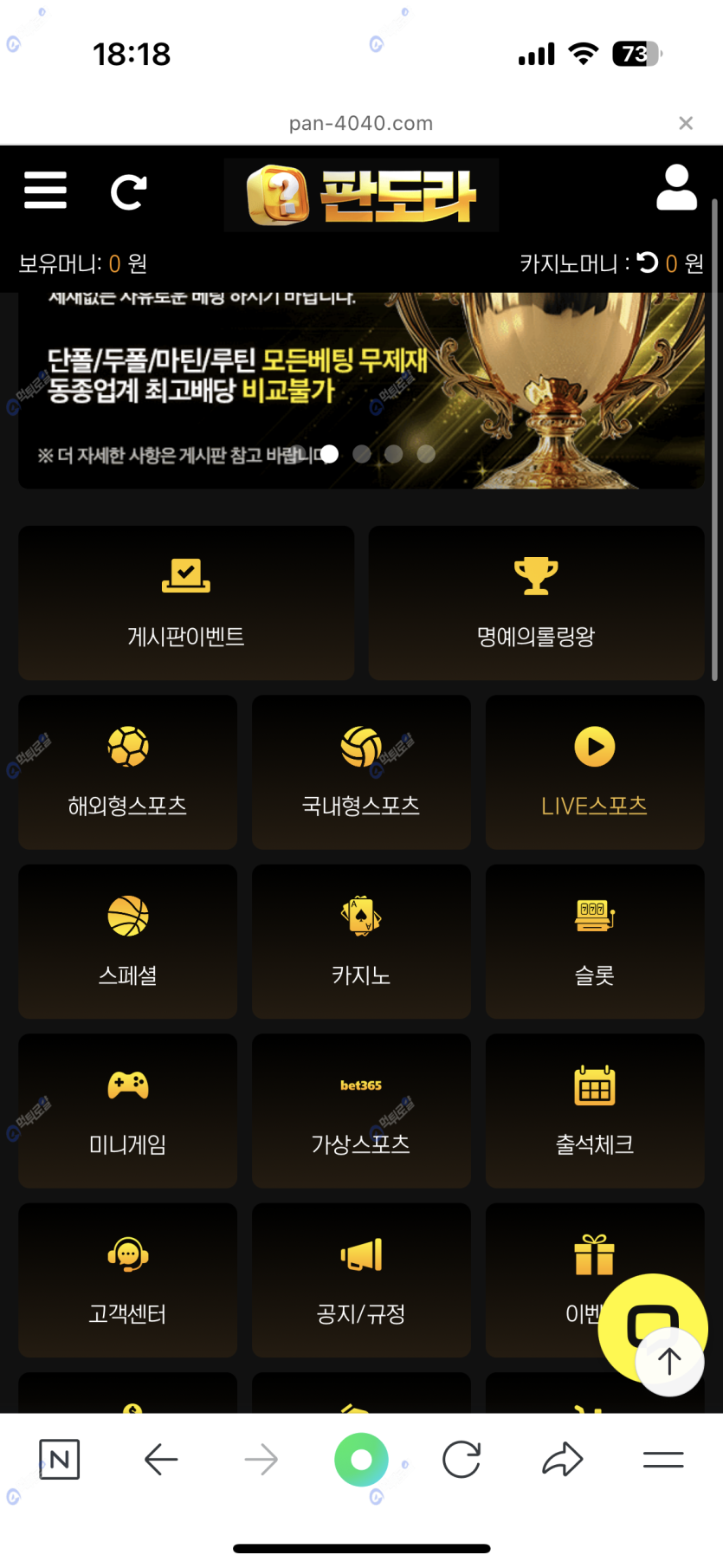Open the user profile icon
This screenshot has width=723, height=1568.
pyautogui.click(x=676, y=188)
